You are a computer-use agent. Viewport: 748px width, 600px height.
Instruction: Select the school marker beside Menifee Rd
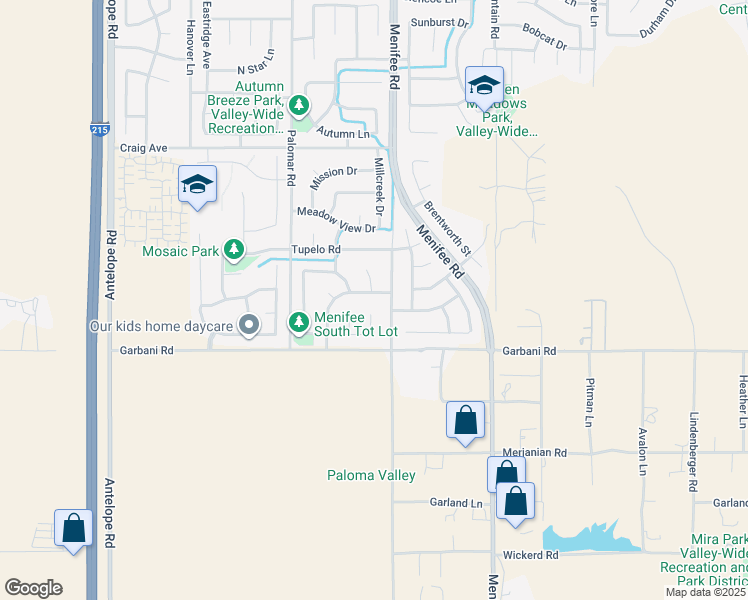tap(484, 86)
